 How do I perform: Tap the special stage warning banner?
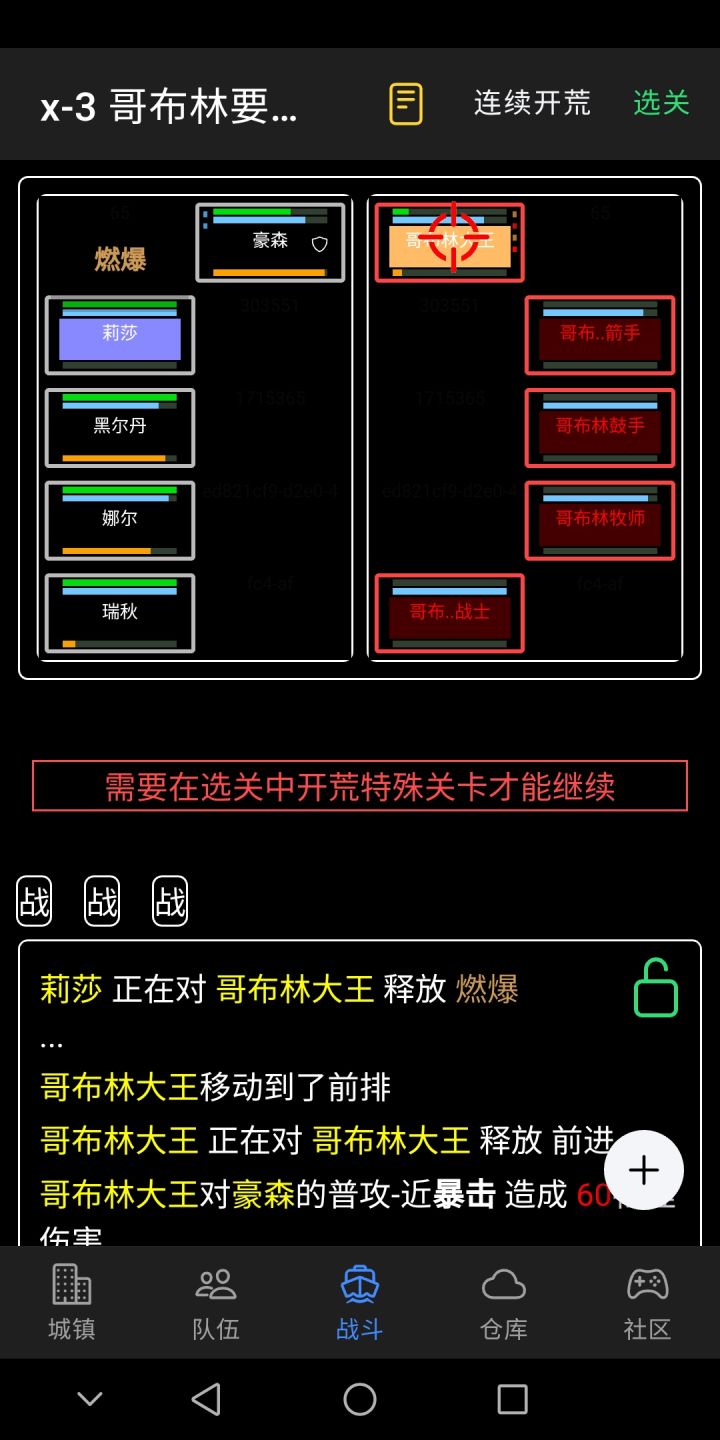click(360, 787)
